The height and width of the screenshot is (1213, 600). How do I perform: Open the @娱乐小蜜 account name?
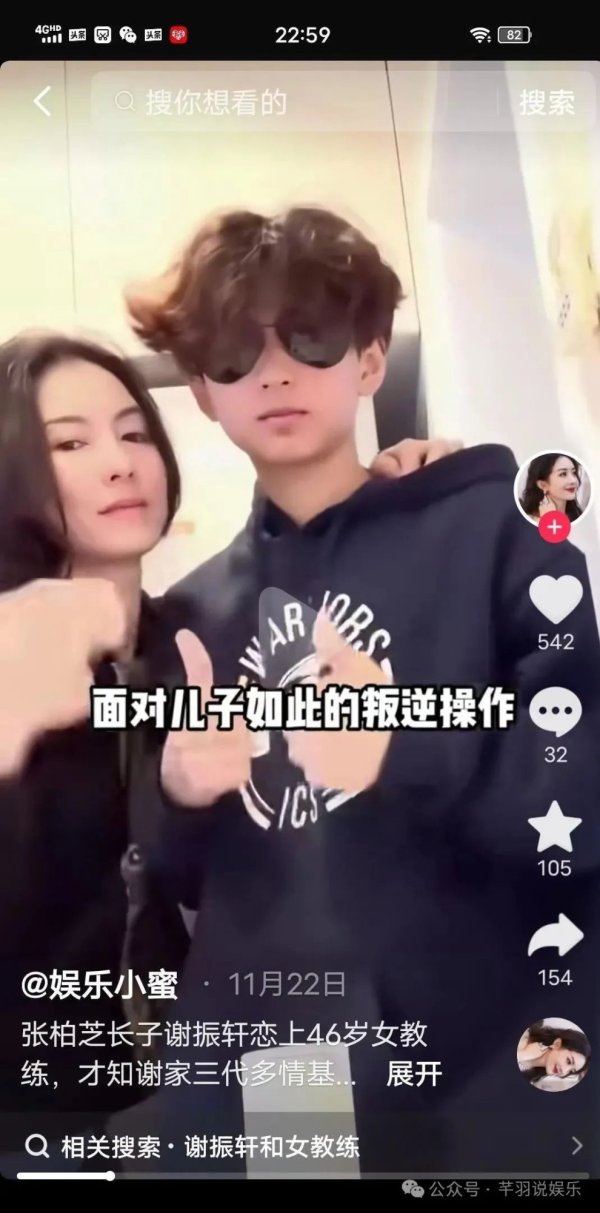pyautogui.click(x=100, y=985)
